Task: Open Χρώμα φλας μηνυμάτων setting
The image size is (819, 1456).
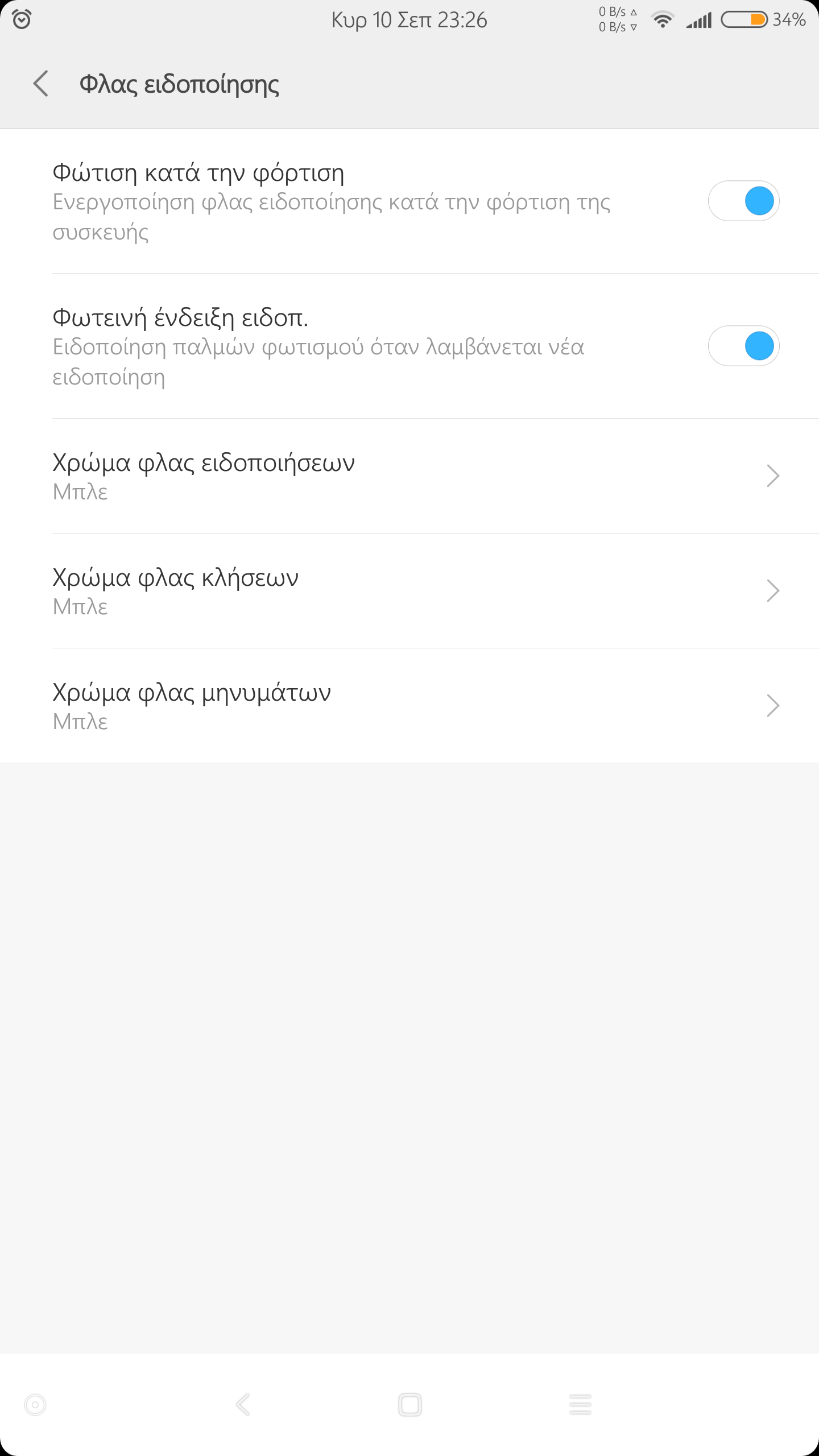Action: (409, 706)
